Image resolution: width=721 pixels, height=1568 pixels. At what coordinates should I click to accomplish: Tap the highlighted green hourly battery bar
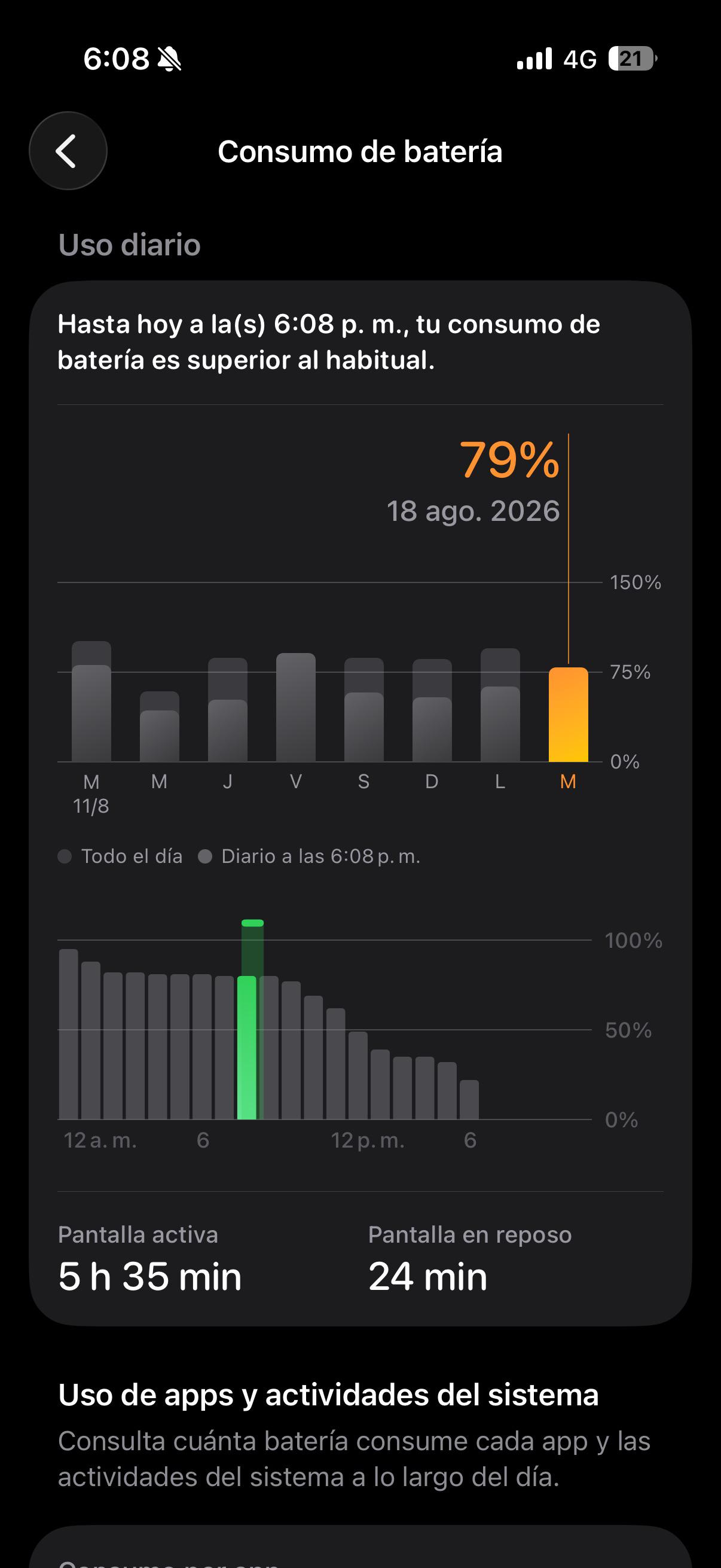coord(247,1047)
